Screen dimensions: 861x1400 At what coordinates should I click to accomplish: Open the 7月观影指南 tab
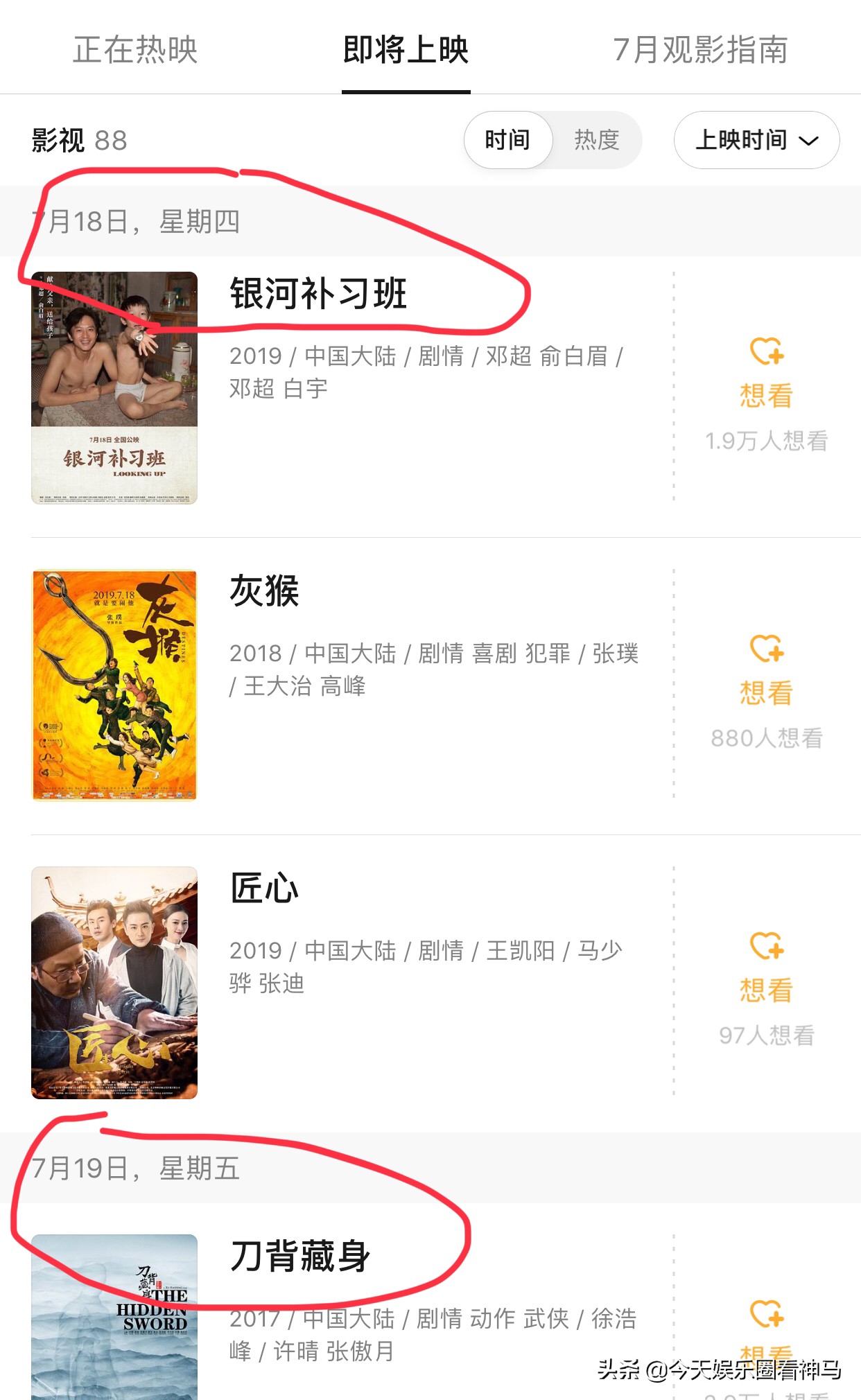(700, 50)
